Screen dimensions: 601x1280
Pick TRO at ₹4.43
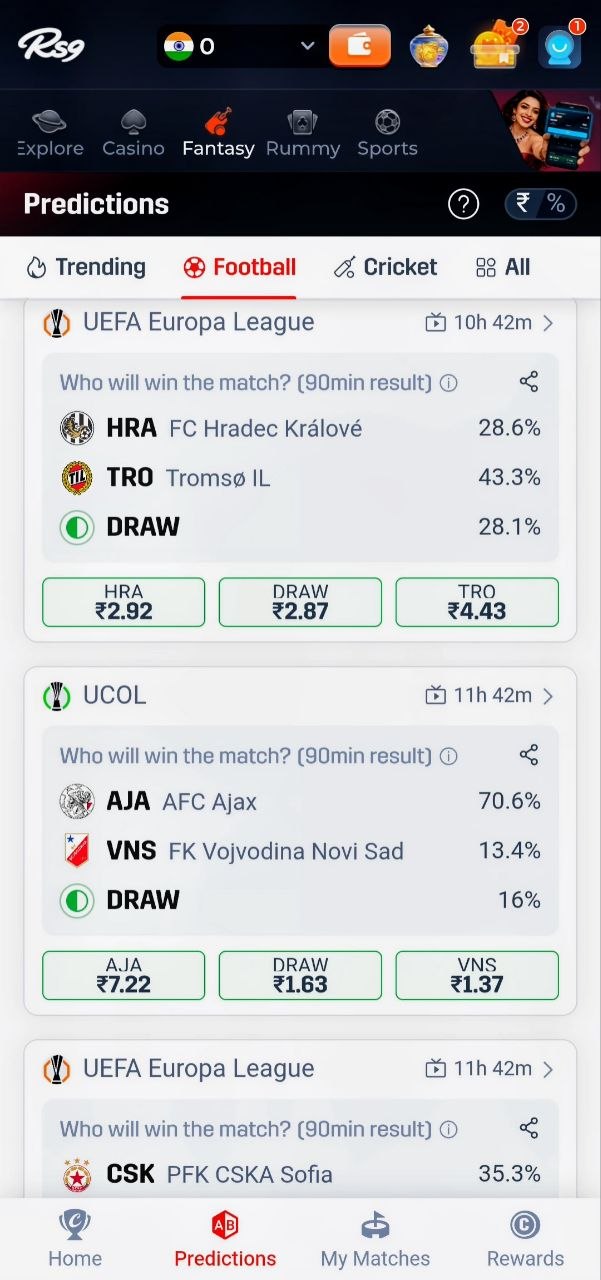(x=477, y=602)
